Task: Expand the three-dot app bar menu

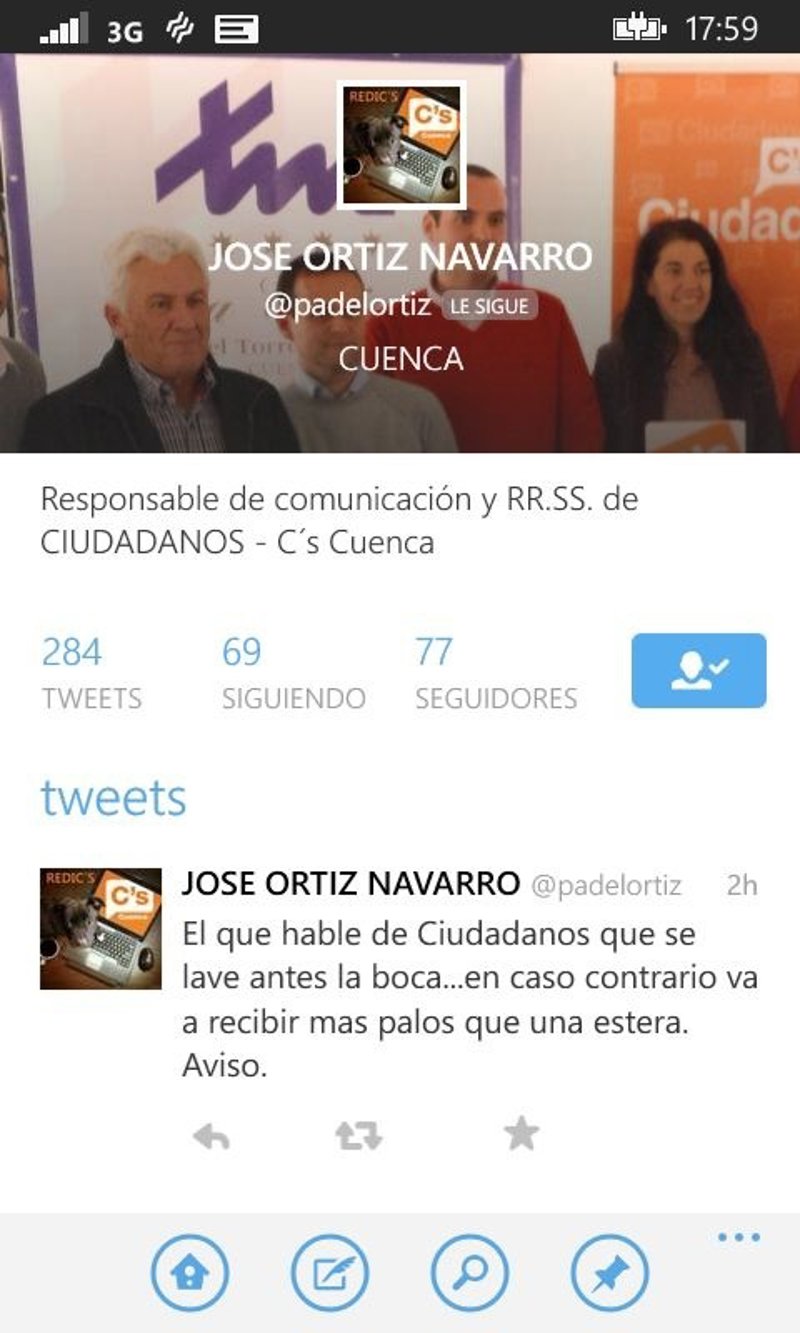Action: click(739, 1239)
